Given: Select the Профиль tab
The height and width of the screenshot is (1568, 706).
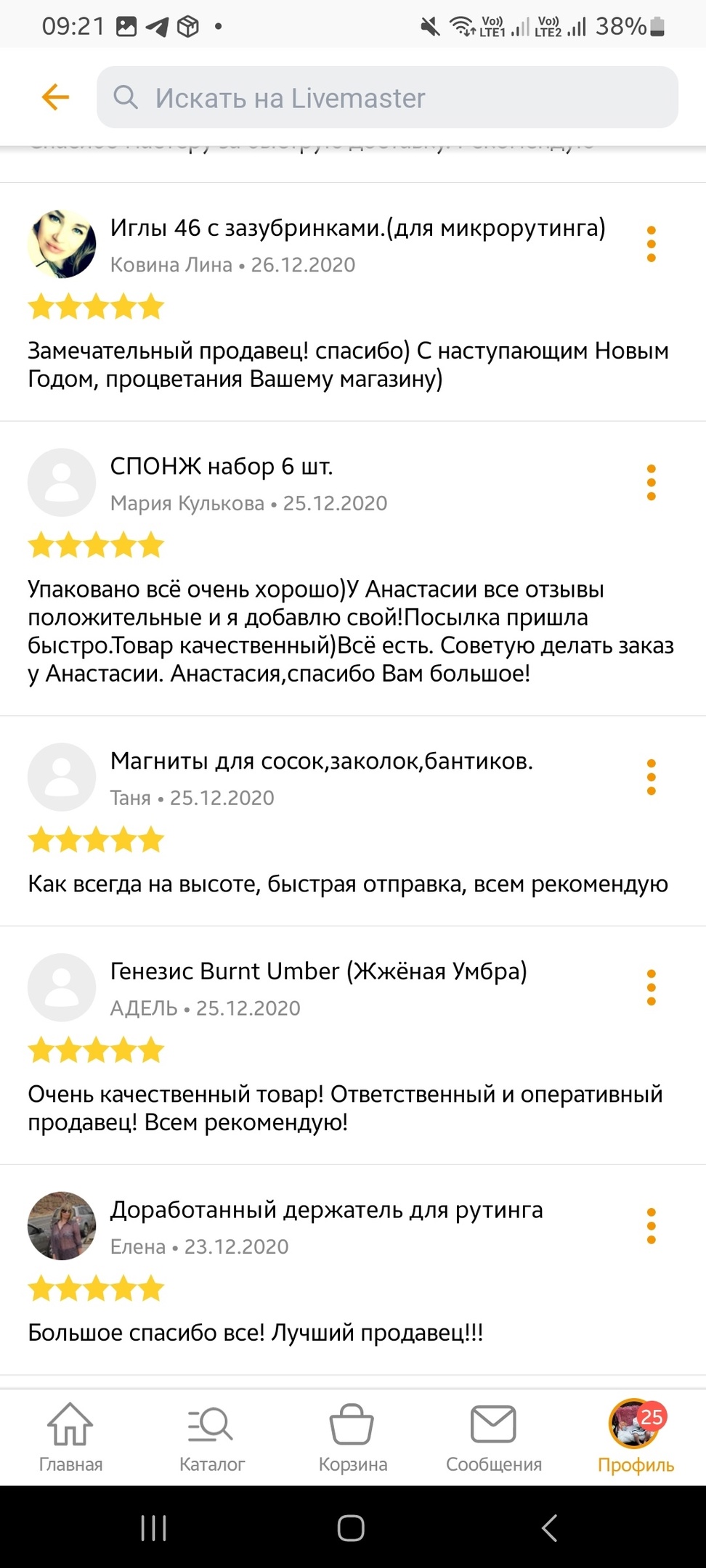Looking at the screenshot, I should 635,1437.
